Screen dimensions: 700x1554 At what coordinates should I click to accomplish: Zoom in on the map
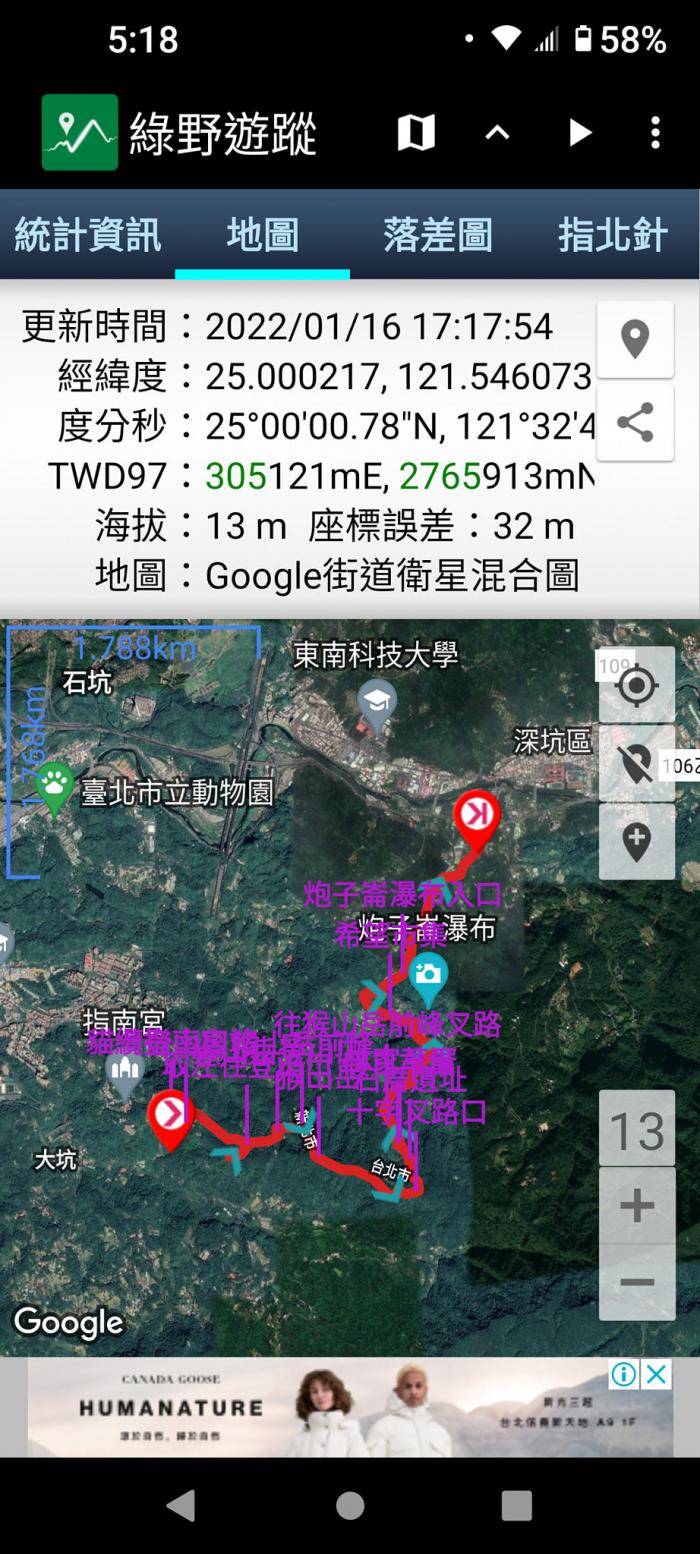pyautogui.click(x=637, y=1206)
